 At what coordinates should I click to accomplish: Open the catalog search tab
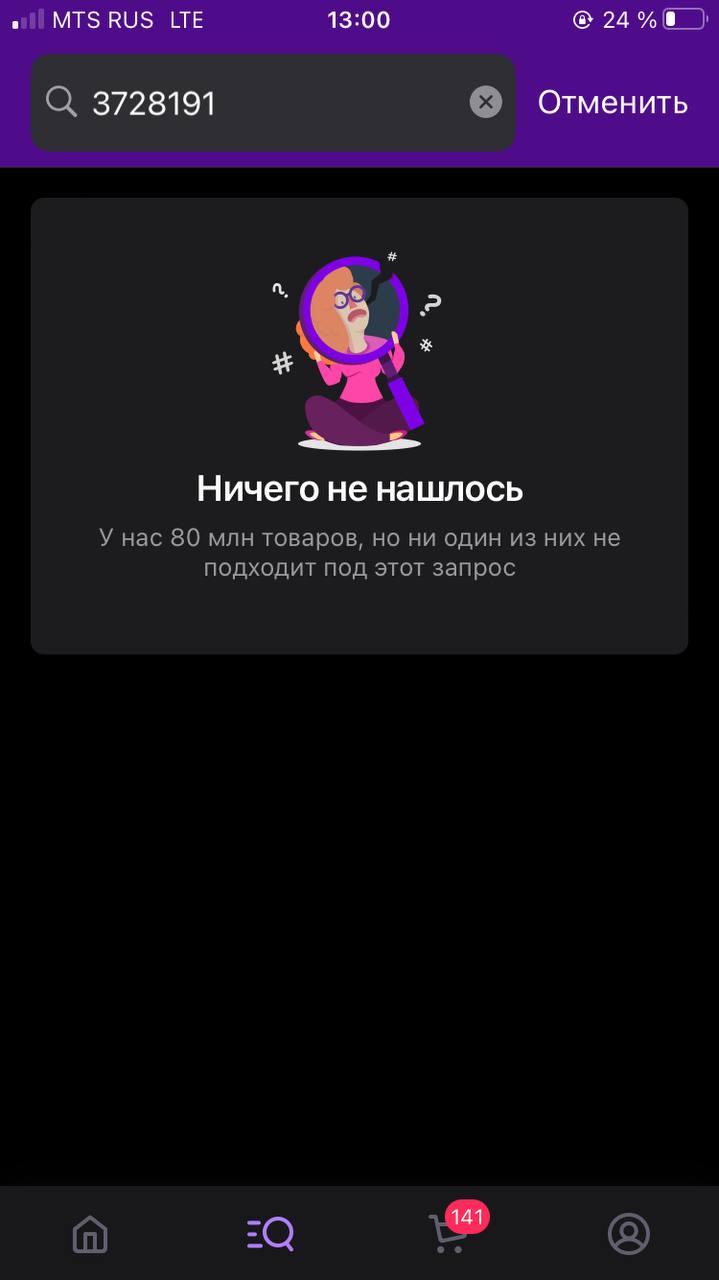pos(270,1234)
